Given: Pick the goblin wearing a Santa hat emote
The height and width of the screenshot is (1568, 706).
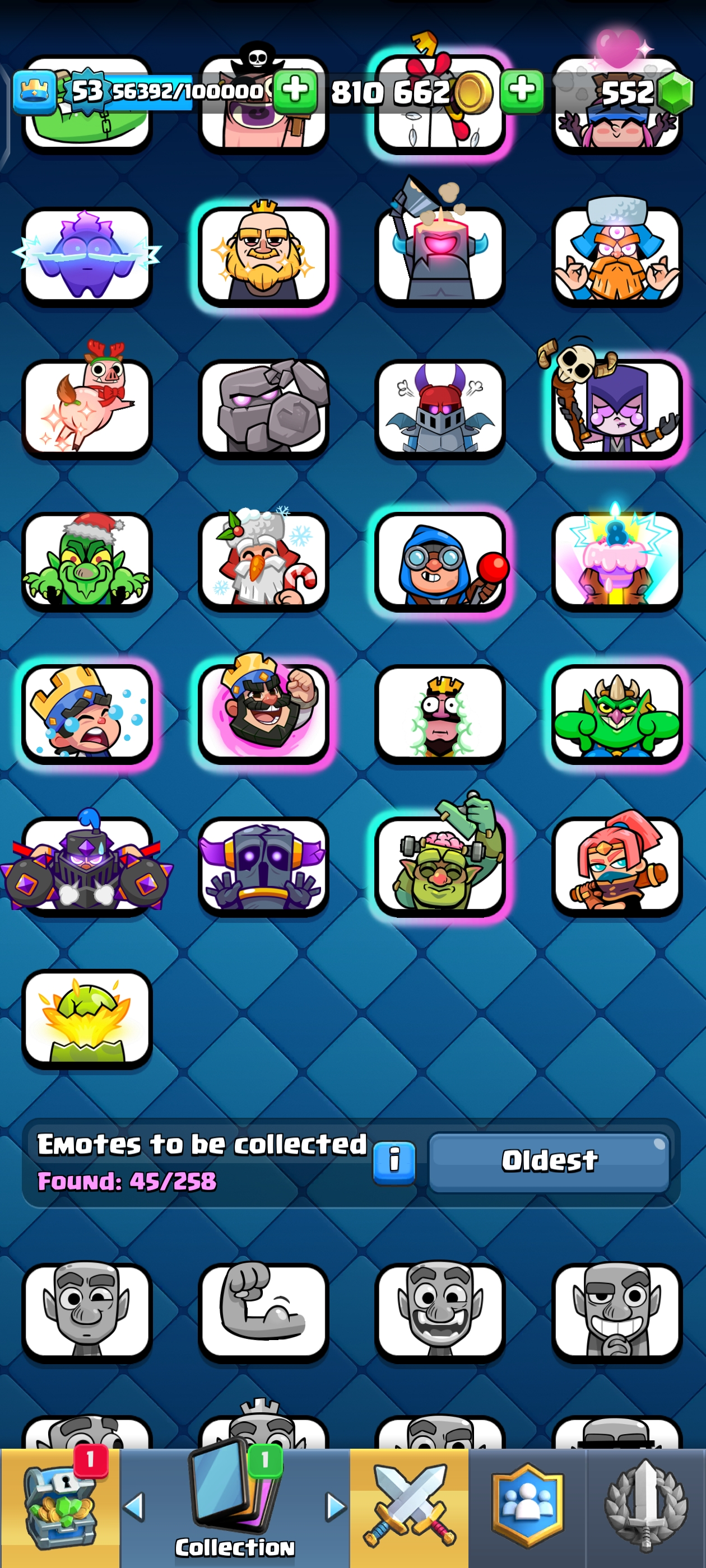Looking at the screenshot, I should 86,561.
